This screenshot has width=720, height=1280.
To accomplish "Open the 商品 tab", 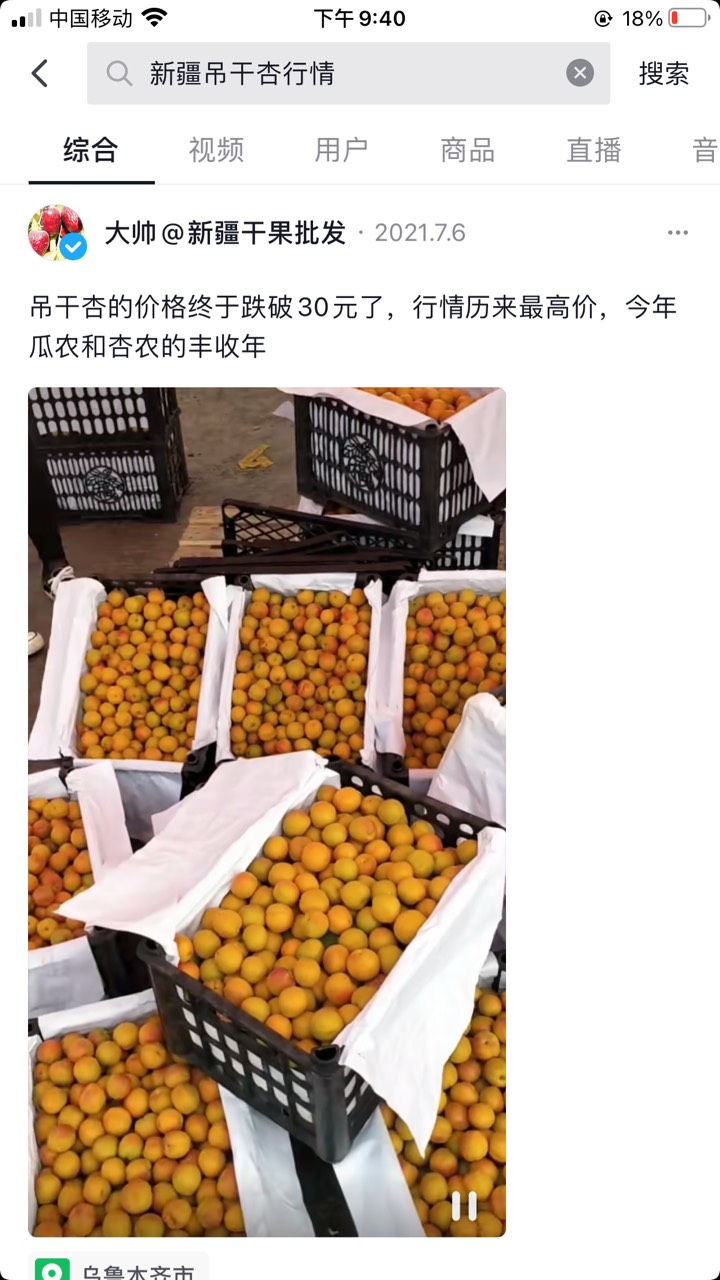I will [468, 150].
